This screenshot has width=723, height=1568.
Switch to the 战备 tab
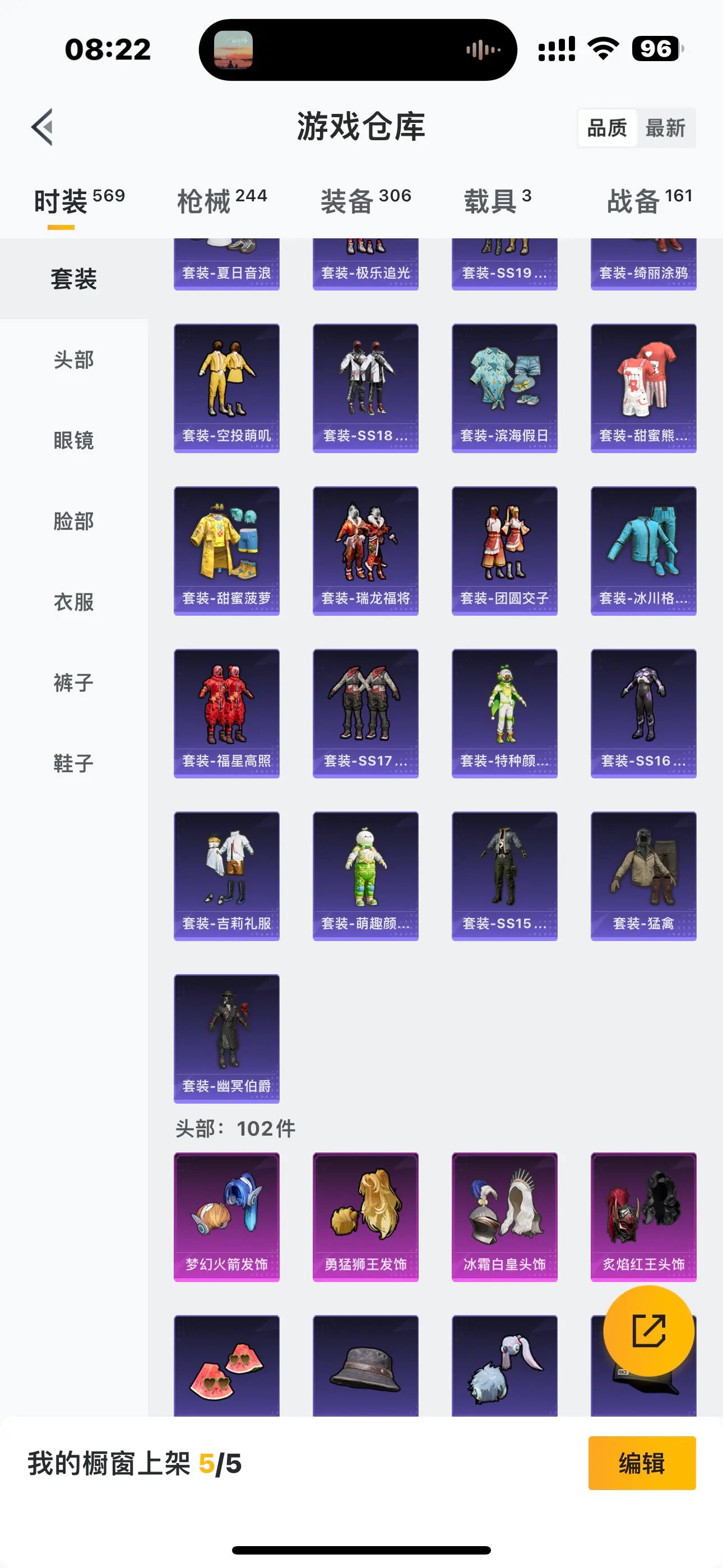[649, 201]
